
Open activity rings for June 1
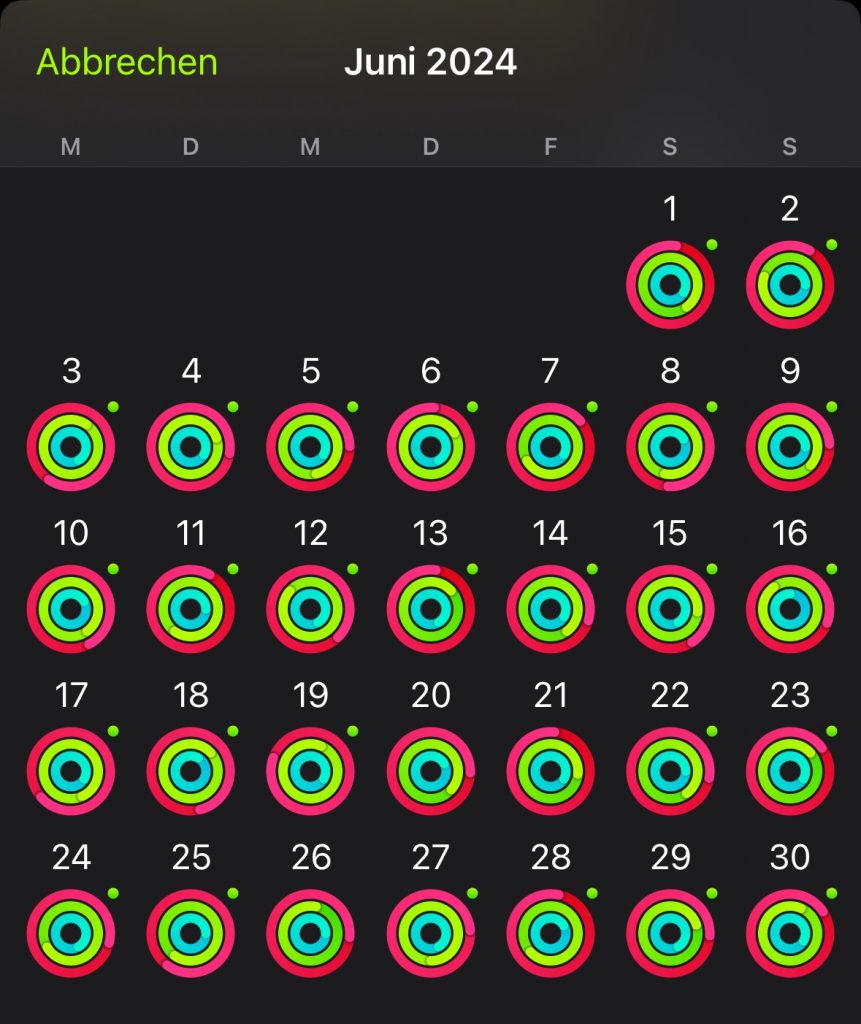[670, 285]
